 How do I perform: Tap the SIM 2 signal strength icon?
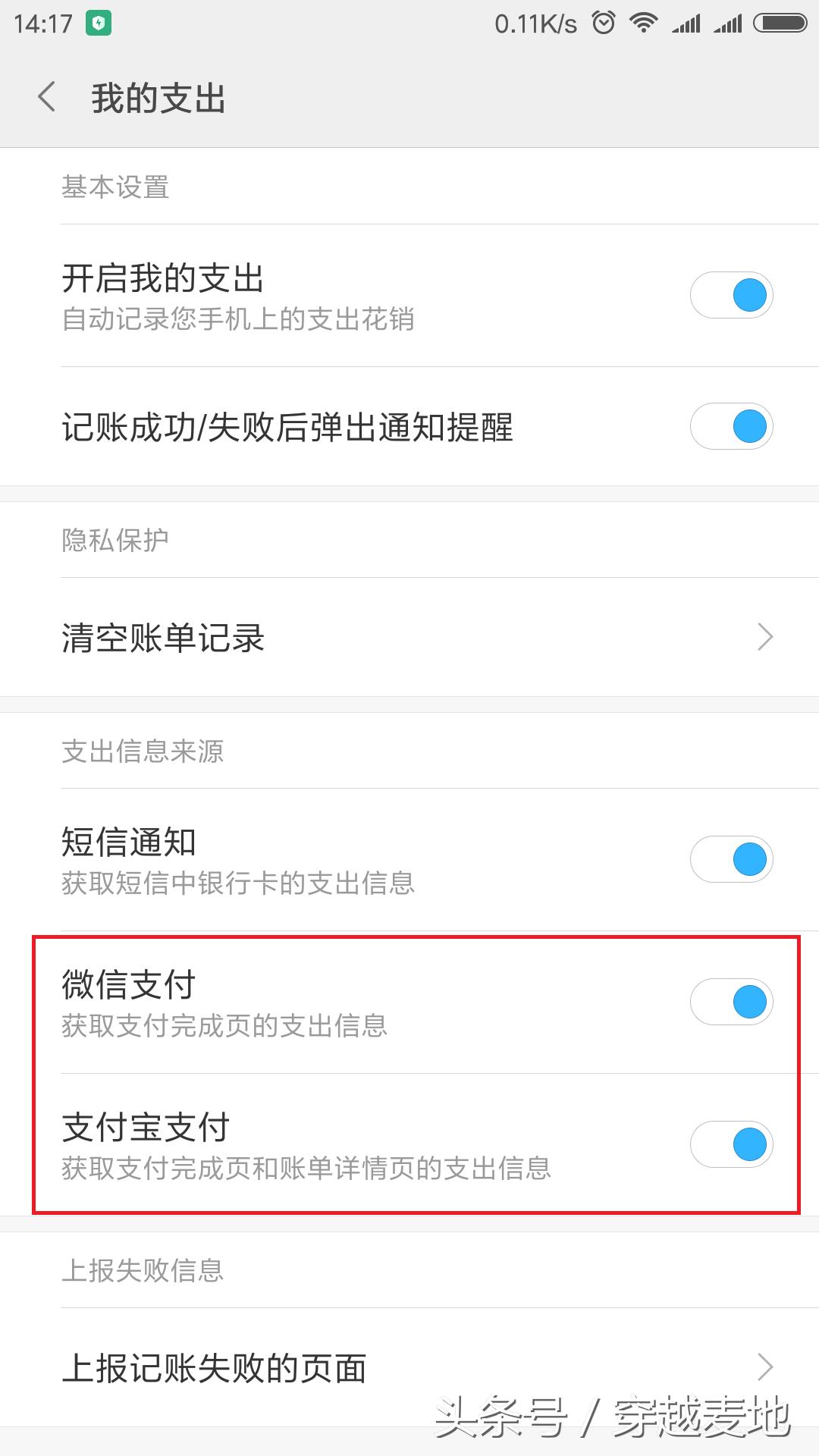coord(728,23)
